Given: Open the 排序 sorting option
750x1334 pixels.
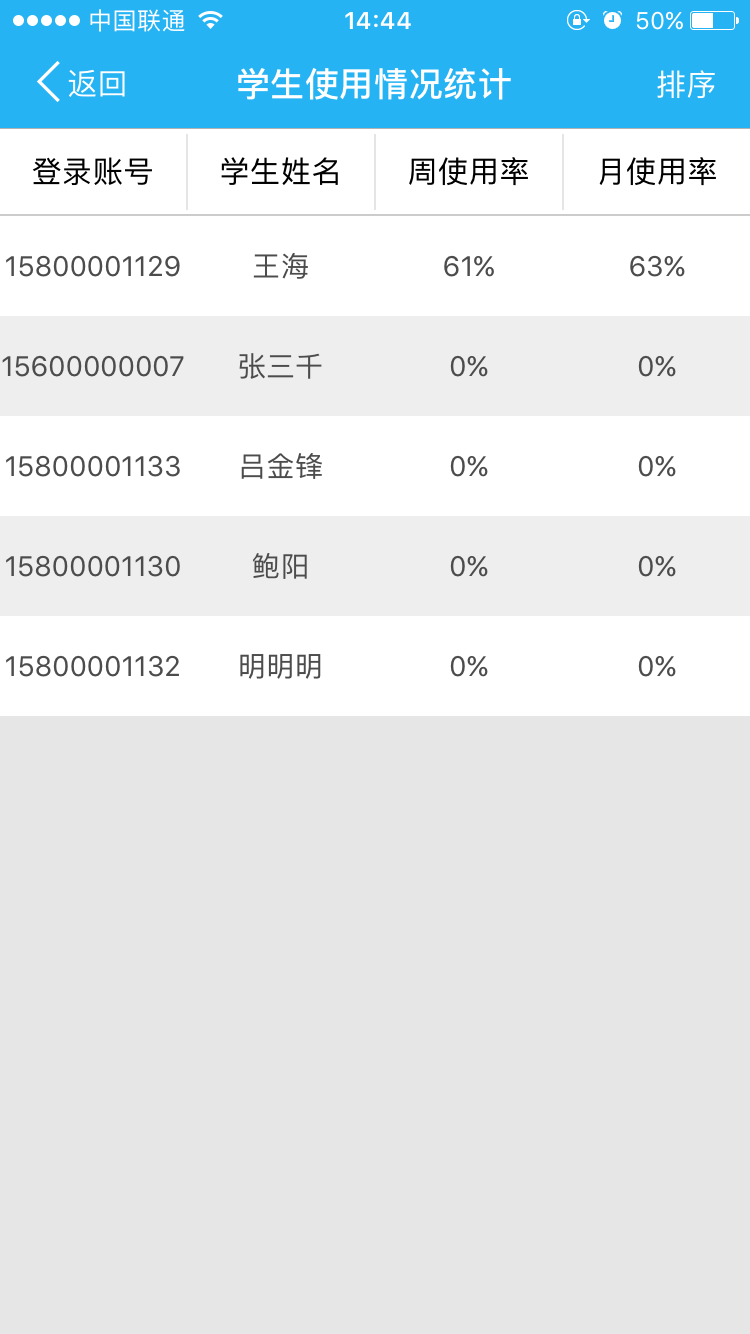Looking at the screenshot, I should [687, 84].
